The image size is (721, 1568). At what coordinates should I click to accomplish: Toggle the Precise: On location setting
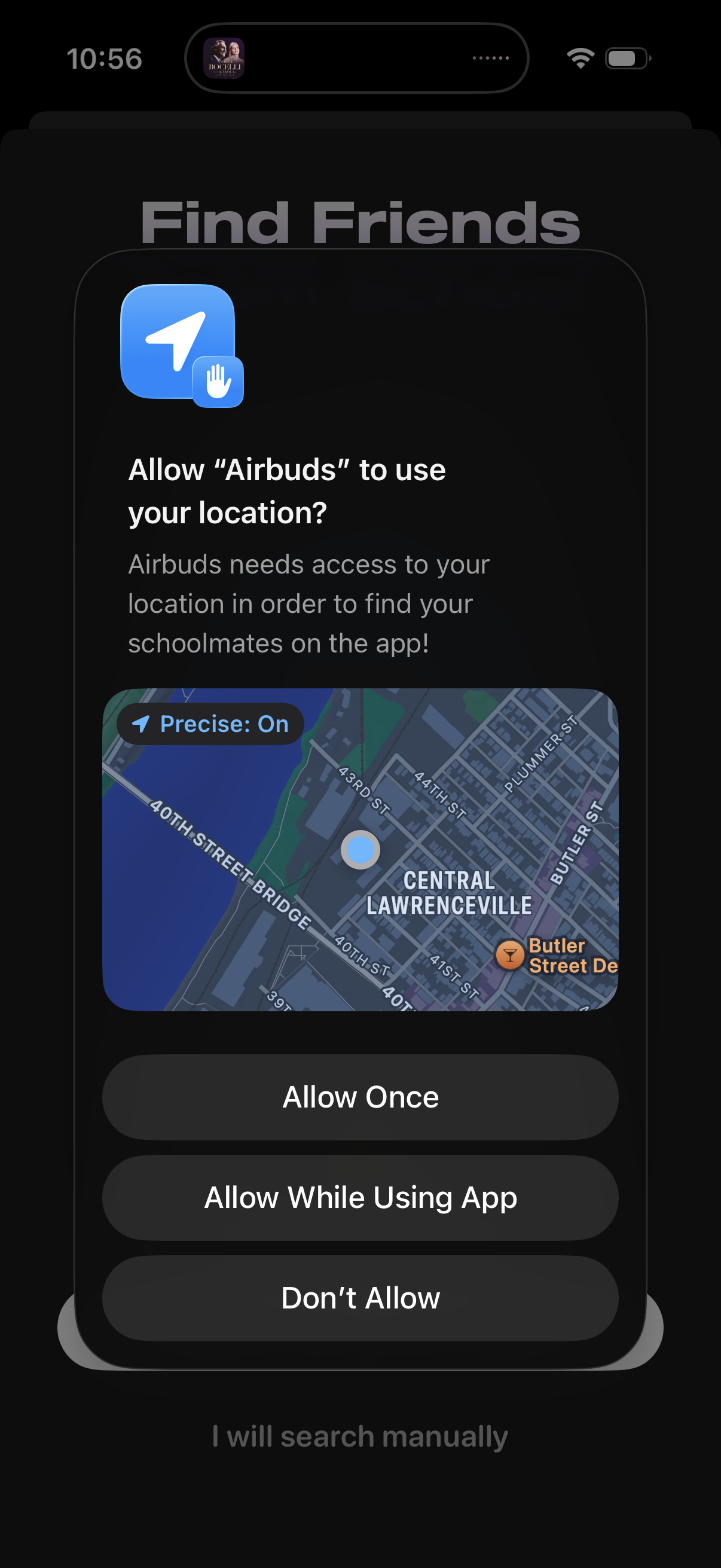click(x=210, y=724)
